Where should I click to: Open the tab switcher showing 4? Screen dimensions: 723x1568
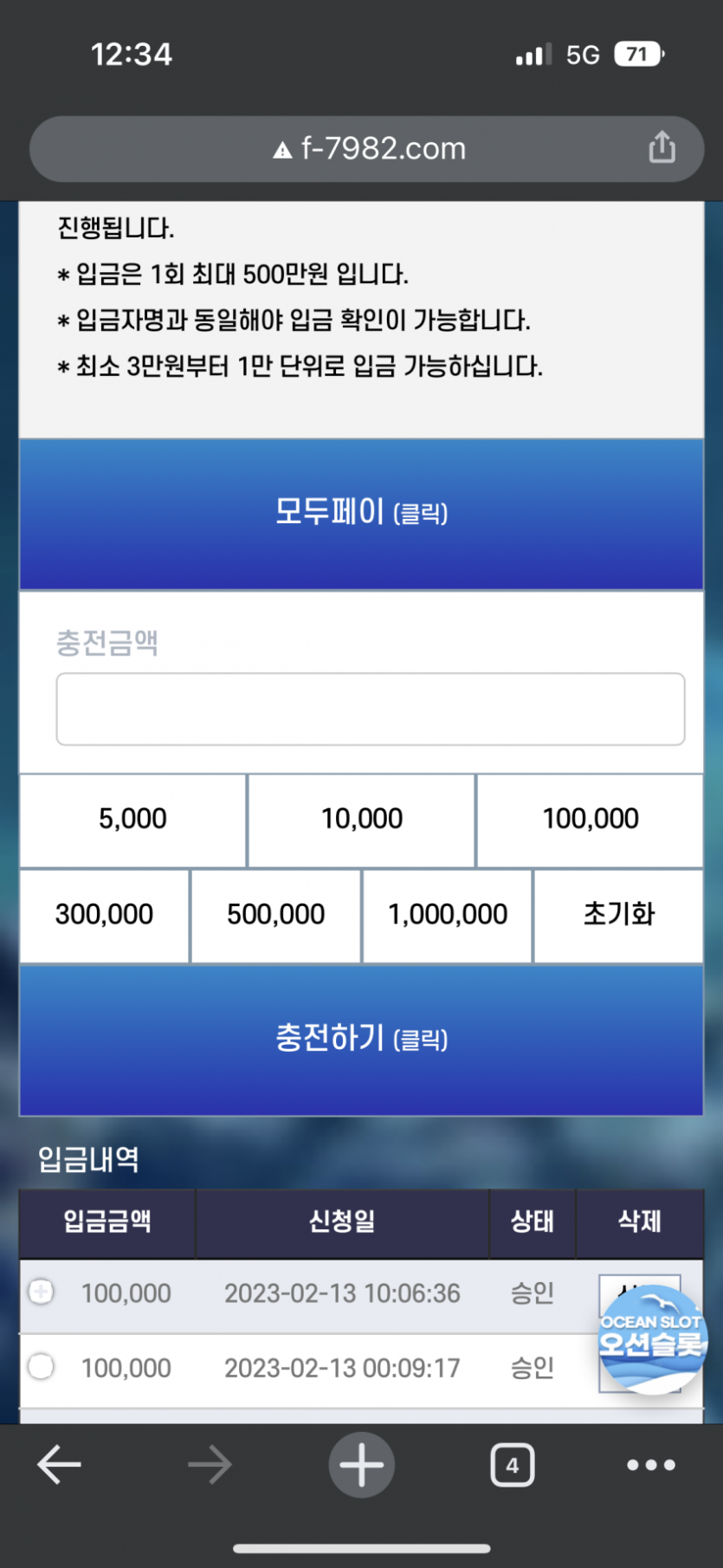[x=512, y=1465]
